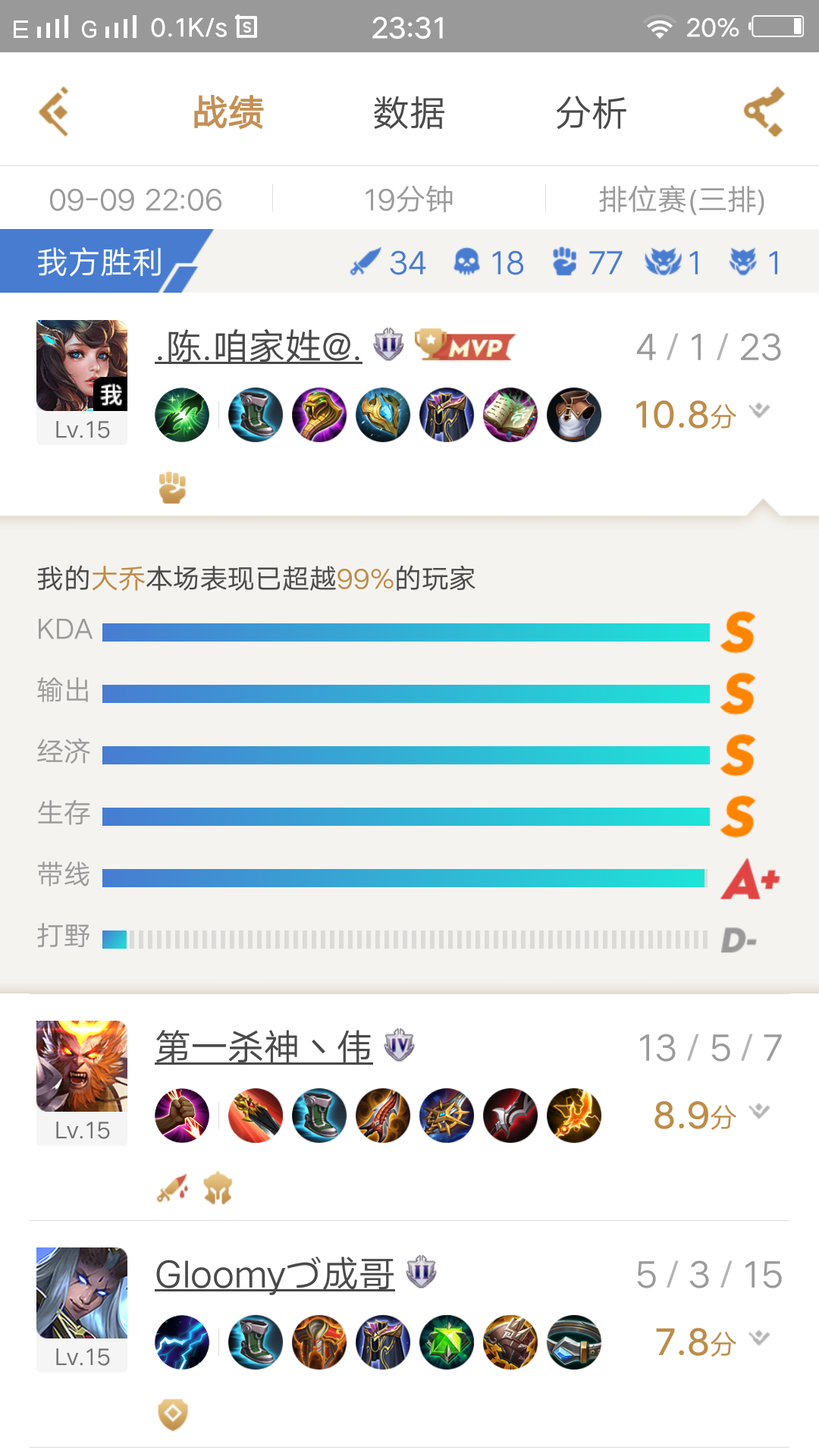819x1456 pixels.
Task: Switch to the 分析 tab
Action: 591,113
